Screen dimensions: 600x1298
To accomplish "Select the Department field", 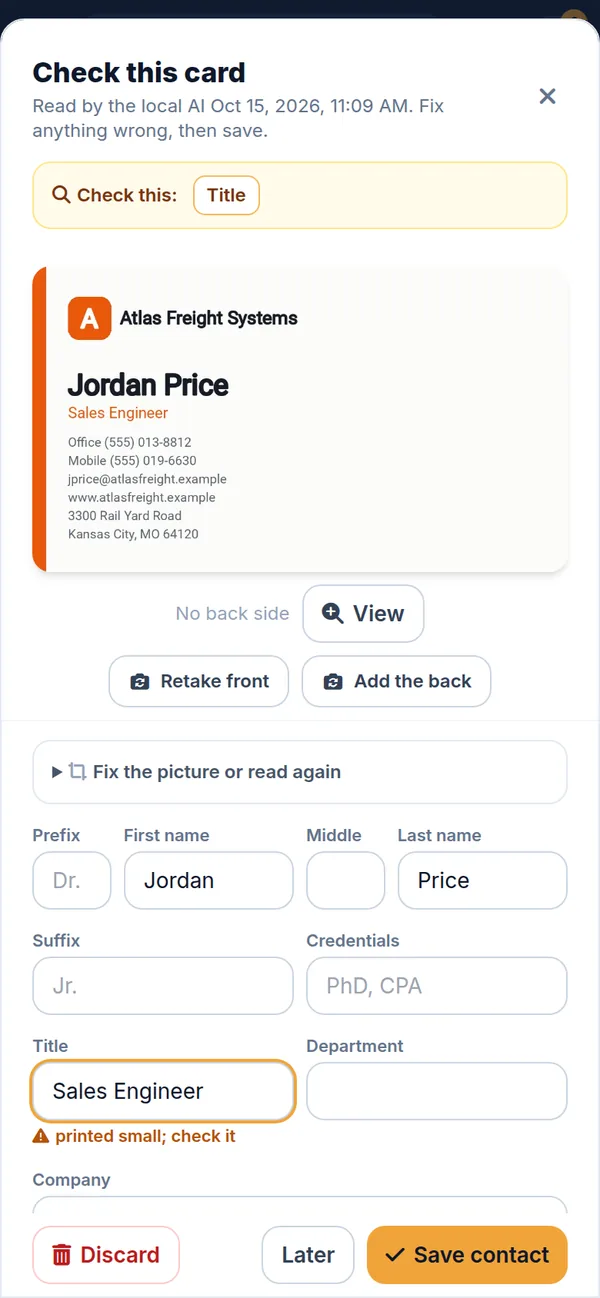I will click(x=437, y=1091).
